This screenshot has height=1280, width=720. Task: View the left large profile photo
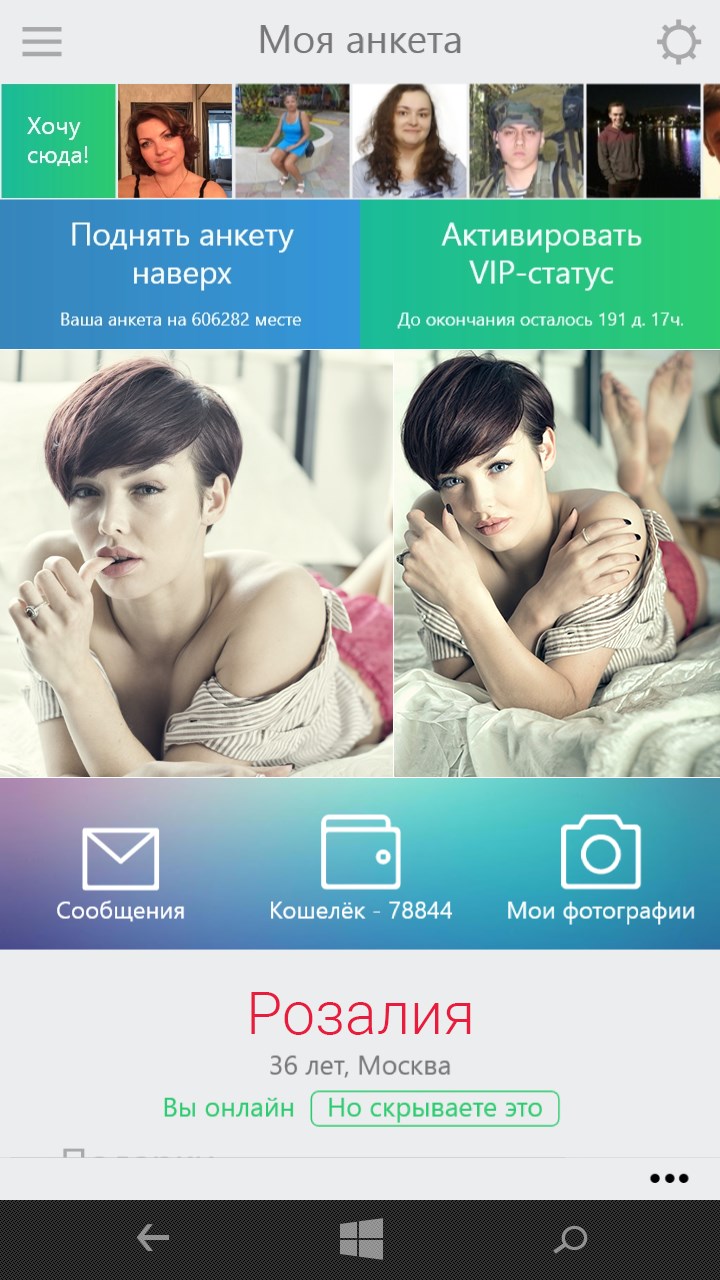(x=196, y=563)
